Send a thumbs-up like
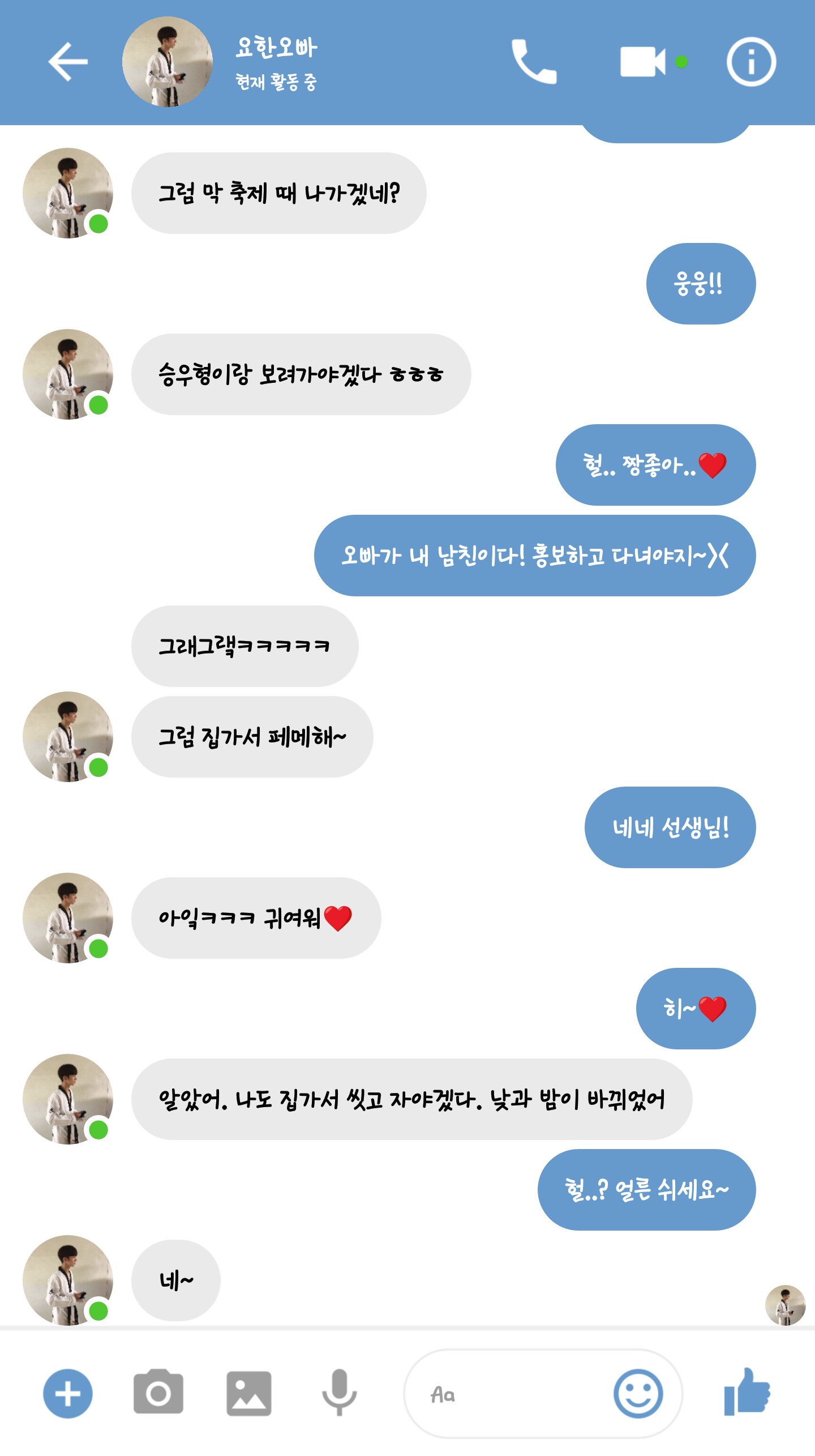 click(x=747, y=1393)
